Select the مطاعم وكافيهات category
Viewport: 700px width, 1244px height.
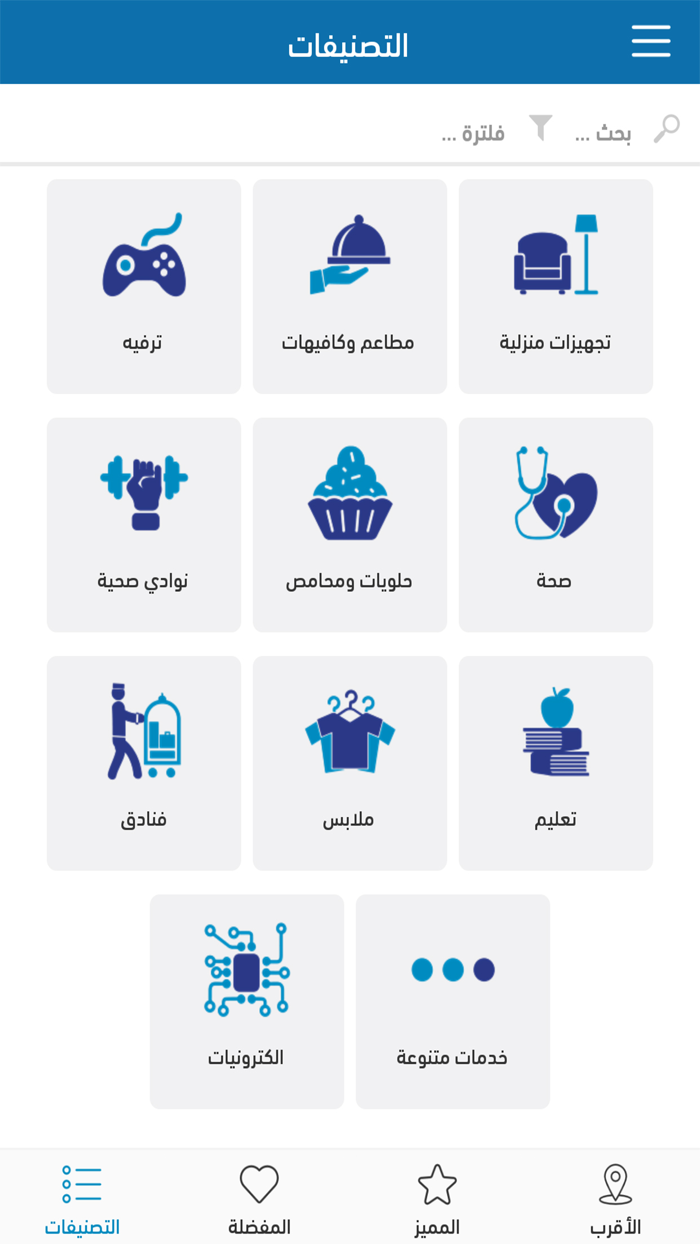(x=349, y=286)
